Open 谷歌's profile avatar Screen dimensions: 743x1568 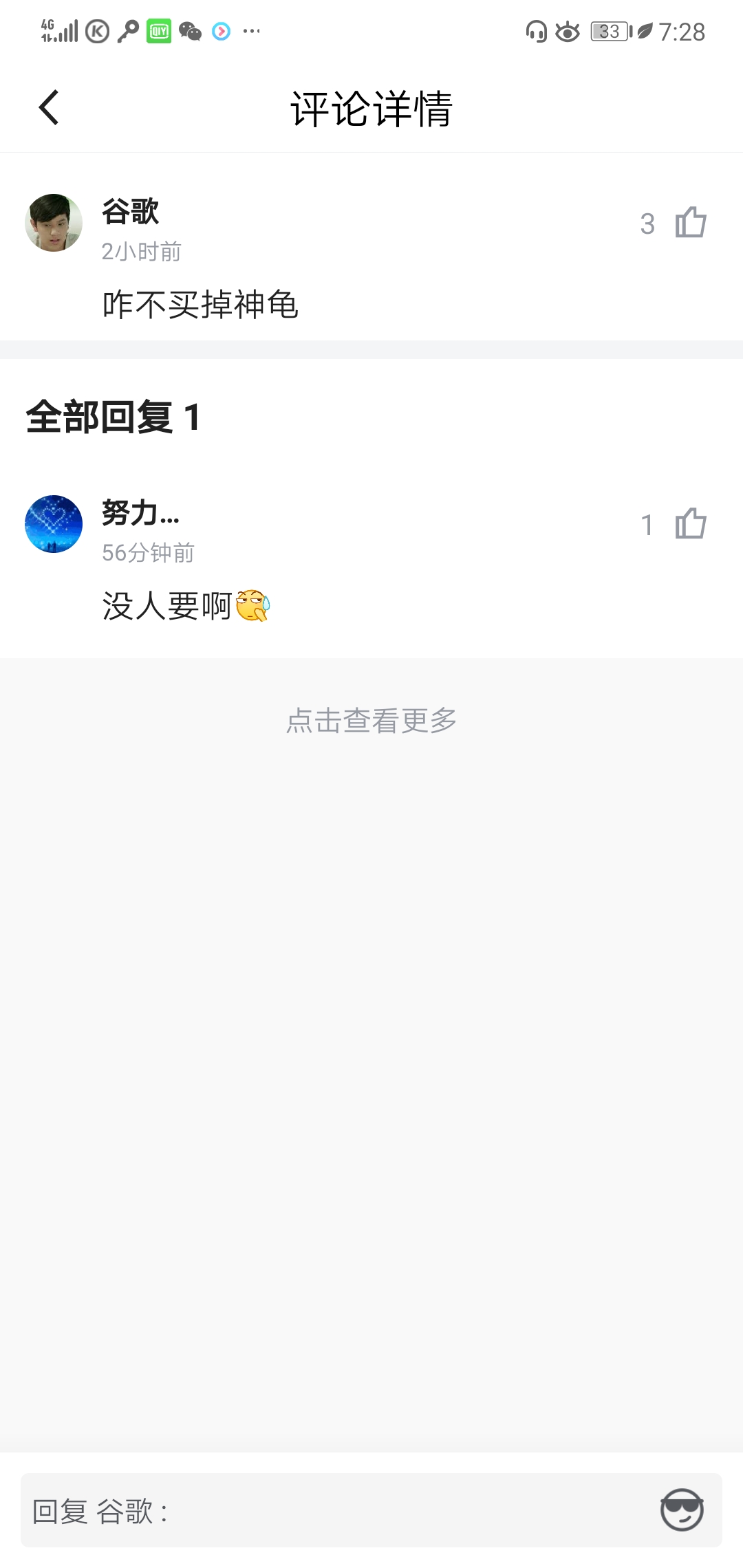[x=54, y=223]
